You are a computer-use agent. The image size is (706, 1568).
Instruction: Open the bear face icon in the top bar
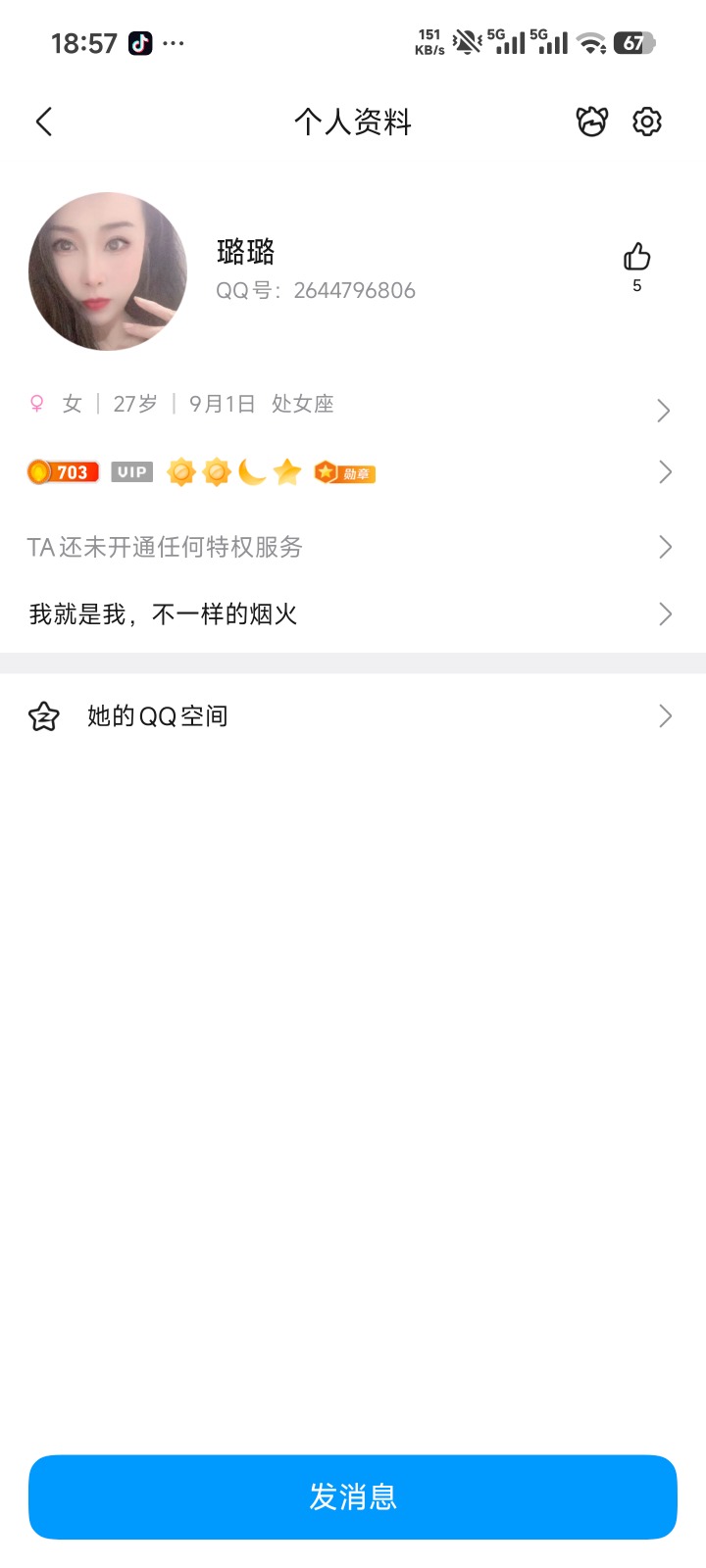coord(591,122)
